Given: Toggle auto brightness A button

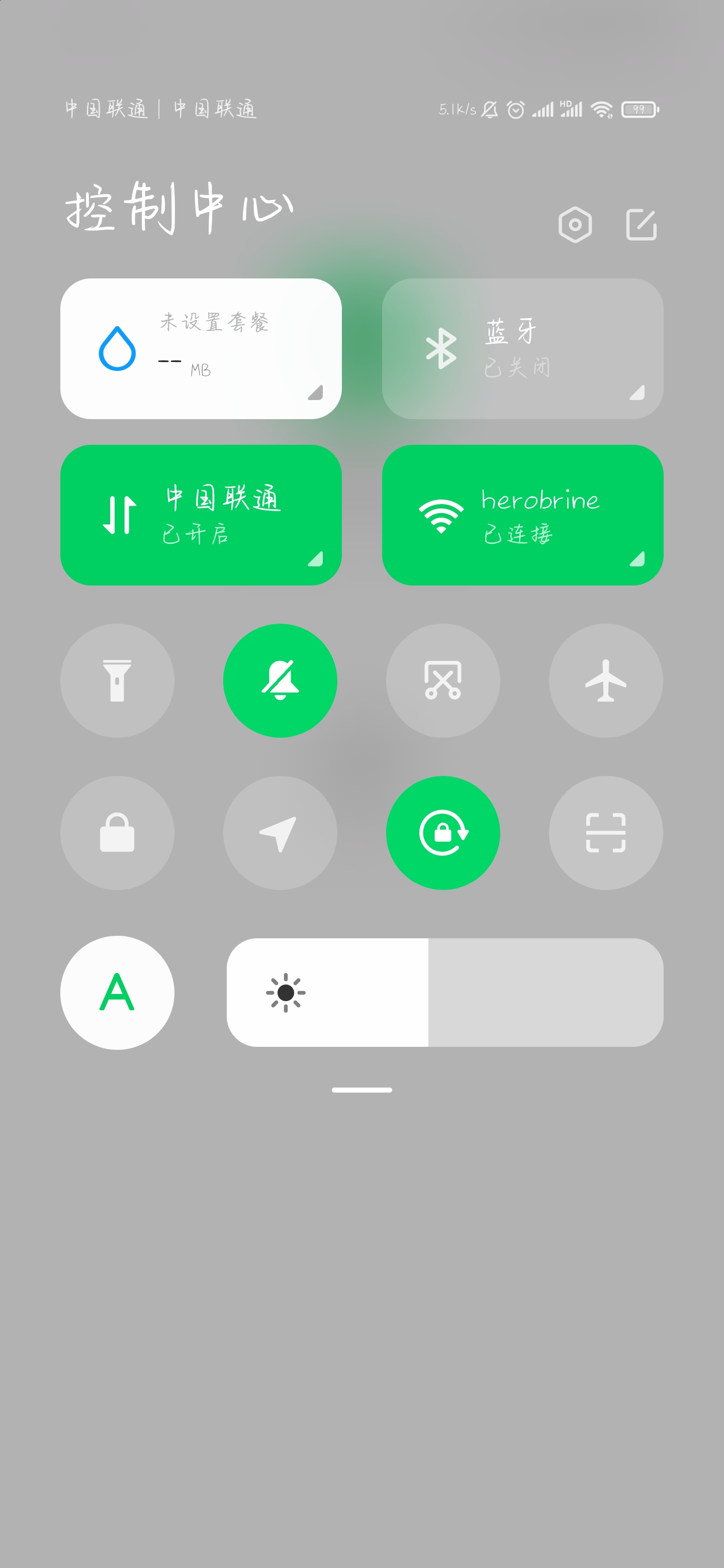Looking at the screenshot, I should 118,992.
